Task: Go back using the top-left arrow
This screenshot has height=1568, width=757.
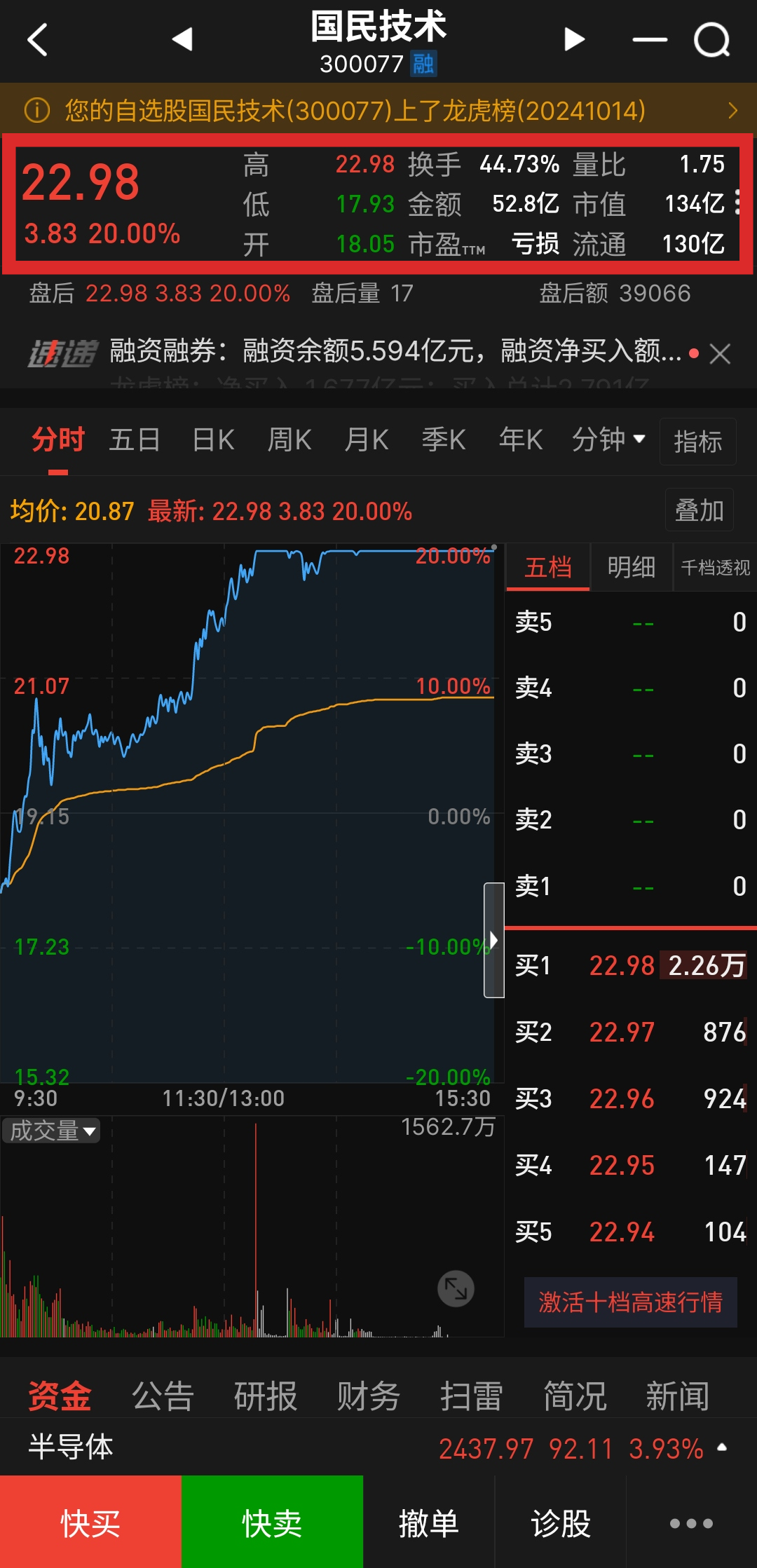Action: pos(37,40)
